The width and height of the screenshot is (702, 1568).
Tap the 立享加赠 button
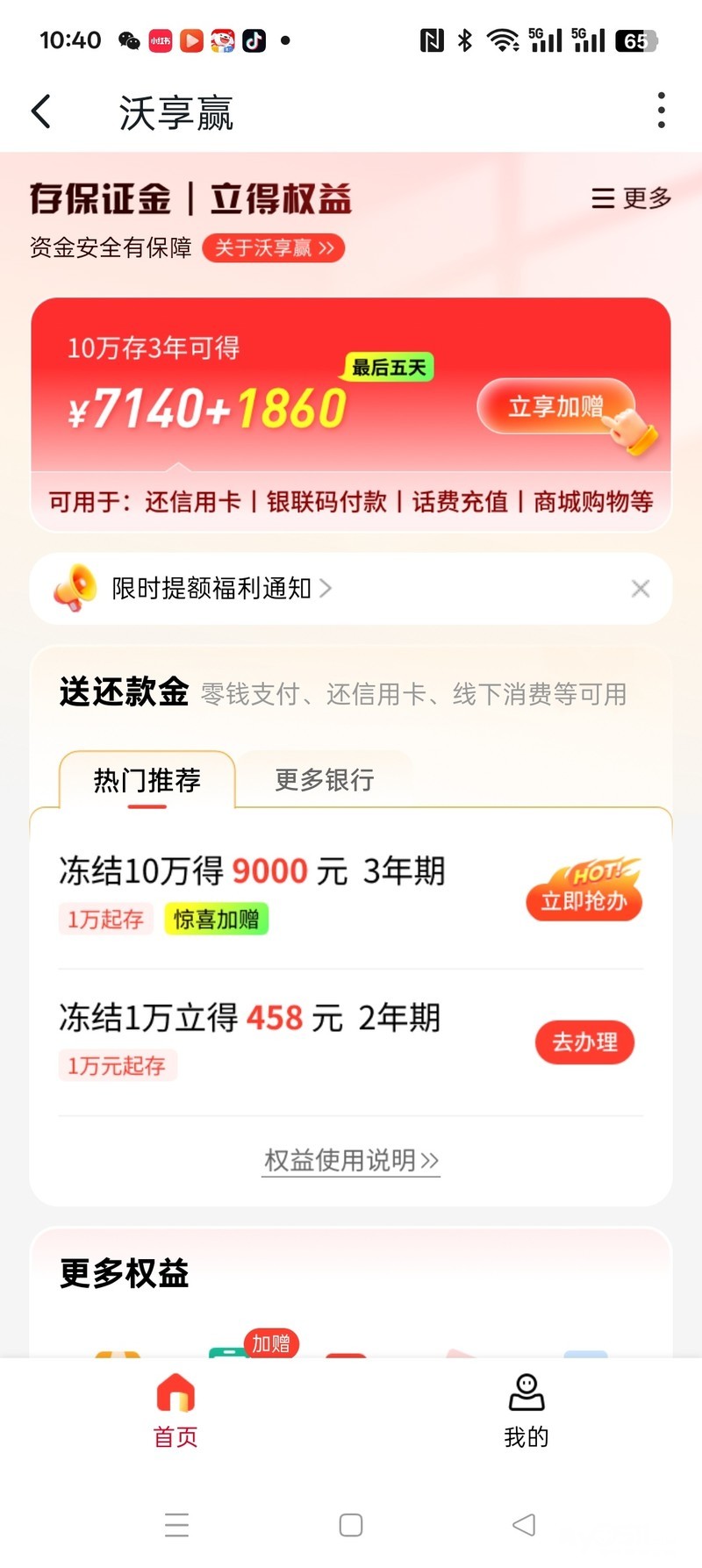coord(555,406)
